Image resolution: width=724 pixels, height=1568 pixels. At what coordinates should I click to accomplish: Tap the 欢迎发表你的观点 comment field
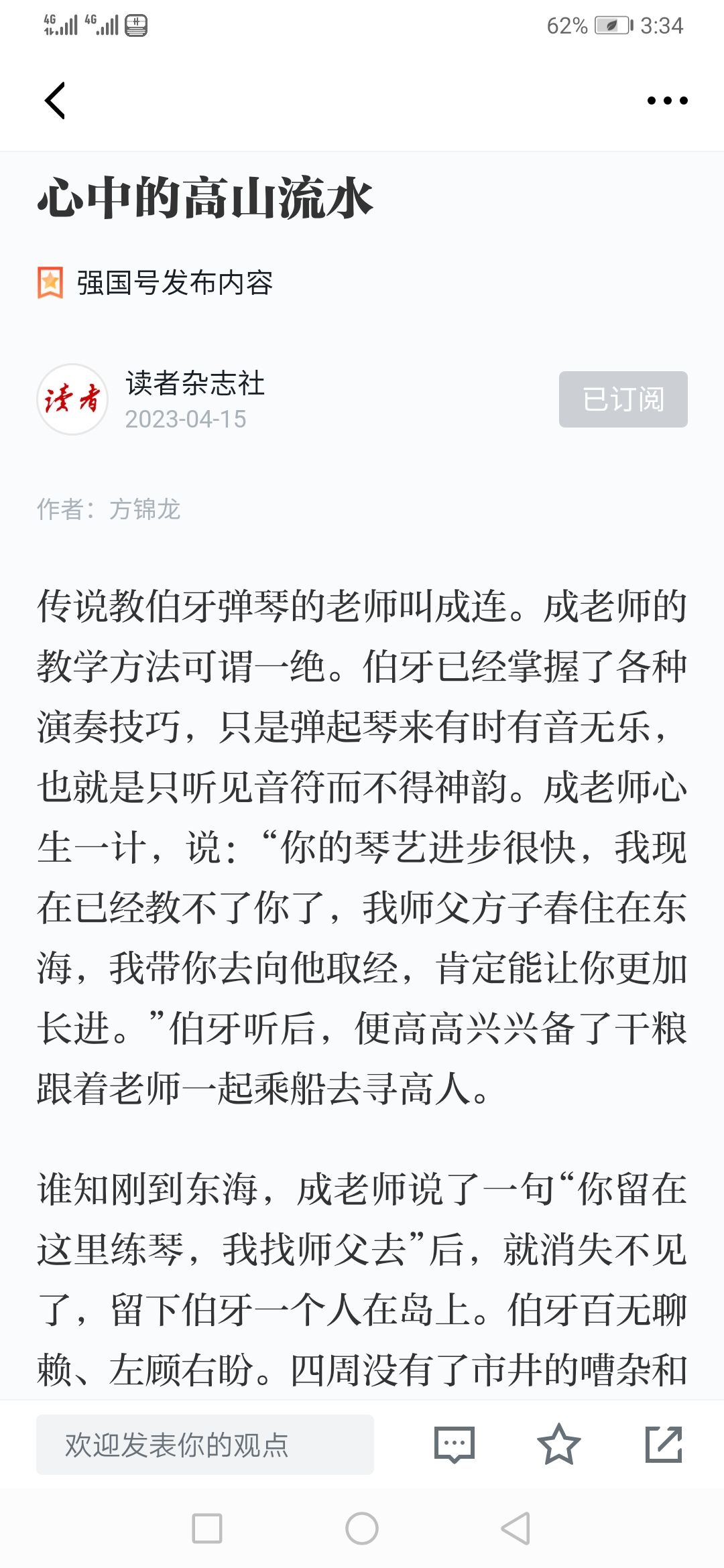205,1445
